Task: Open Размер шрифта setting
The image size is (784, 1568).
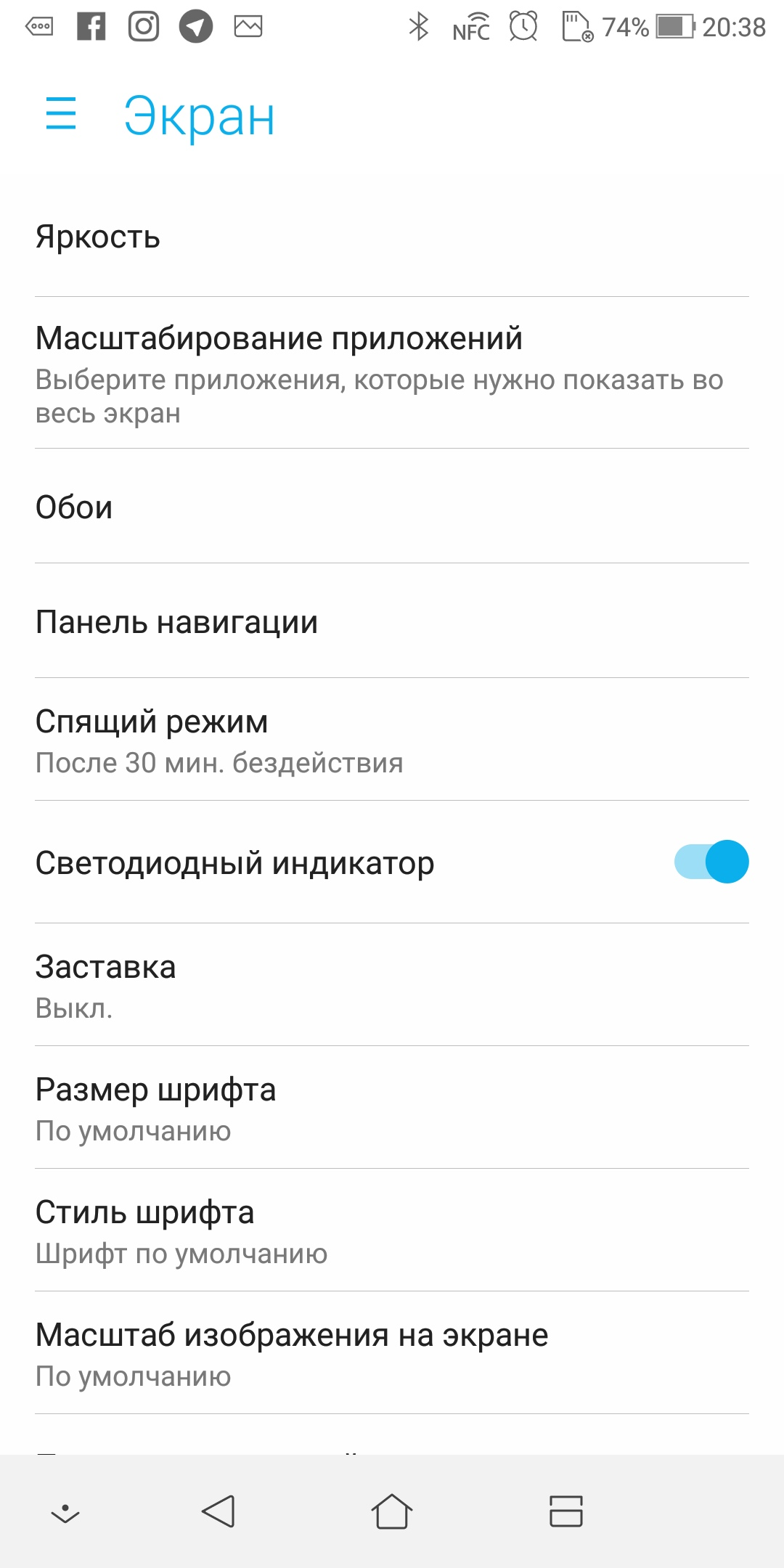Action: tap(392, 1107)
